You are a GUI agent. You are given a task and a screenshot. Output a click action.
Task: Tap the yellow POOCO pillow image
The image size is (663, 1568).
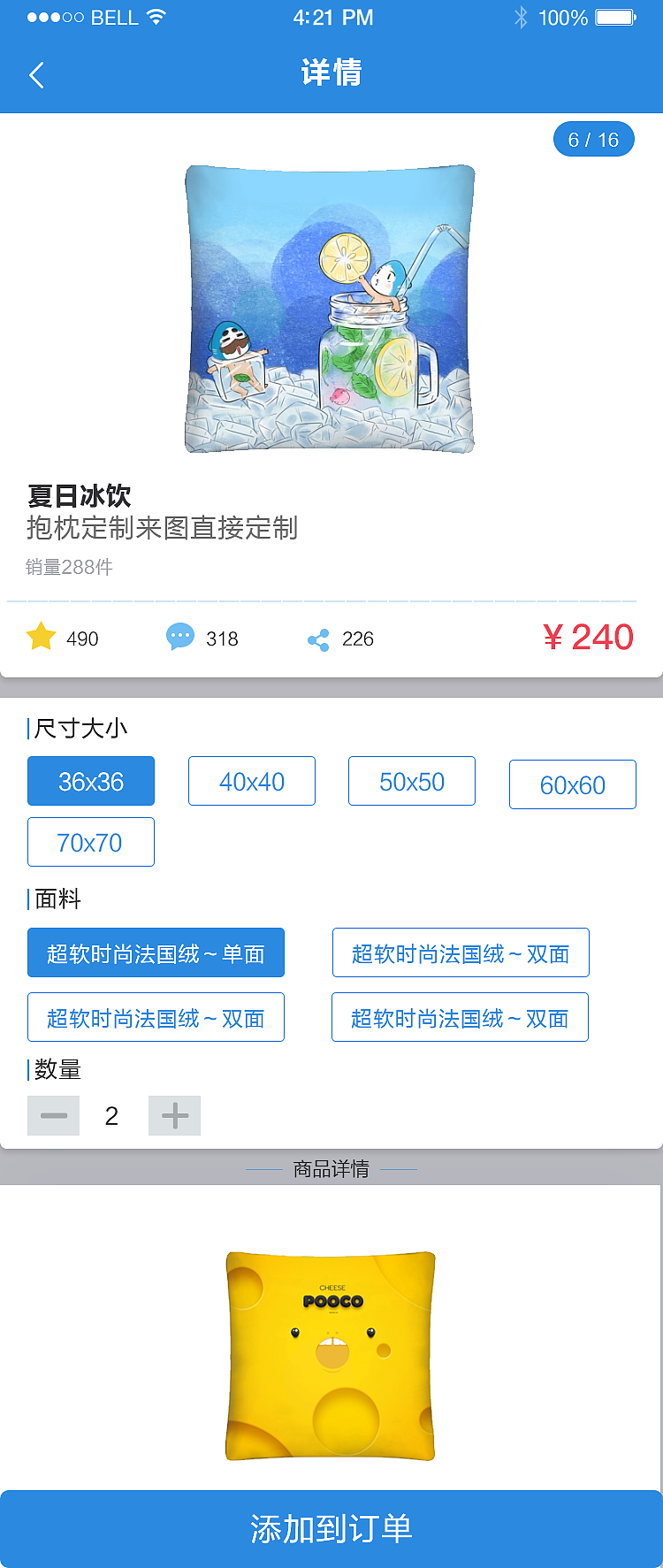tap(331, 1355)
